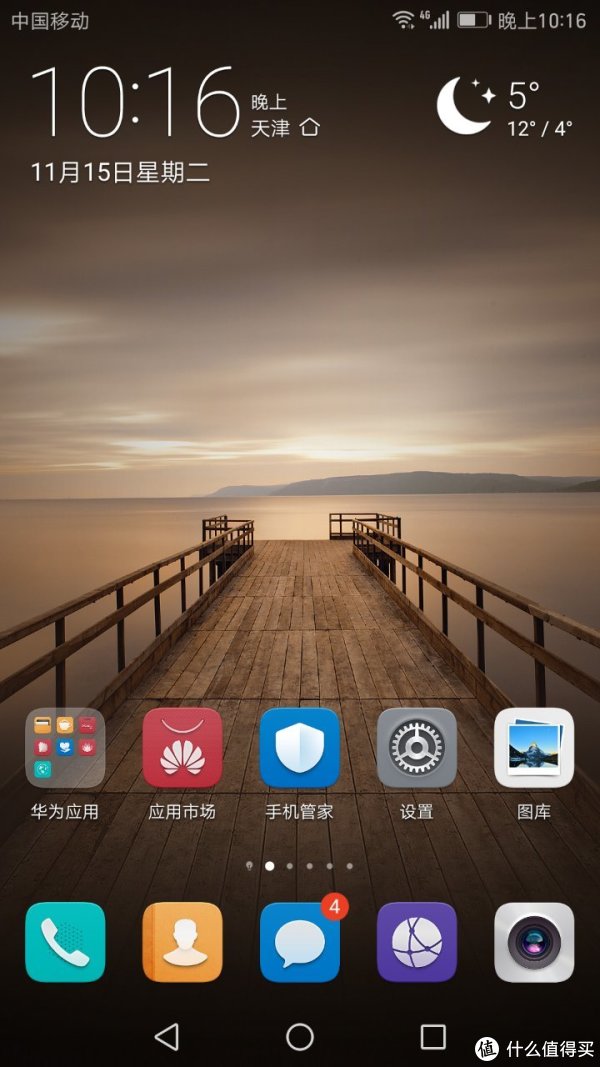Launch the browser app in the dock
Screen dimensions: 600x1067
coord(417,942)
